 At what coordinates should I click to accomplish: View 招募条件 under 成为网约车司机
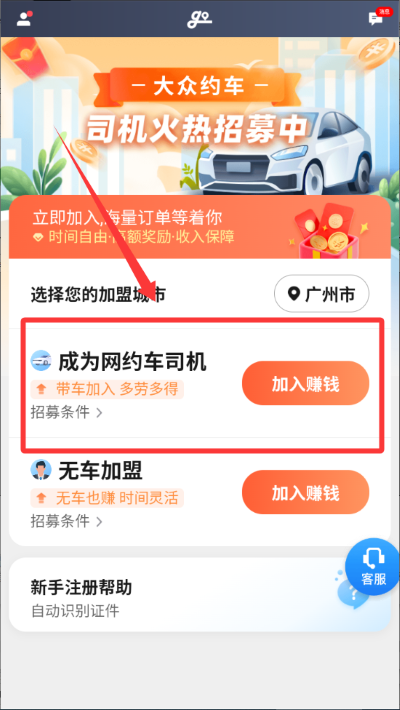(67, 413)
